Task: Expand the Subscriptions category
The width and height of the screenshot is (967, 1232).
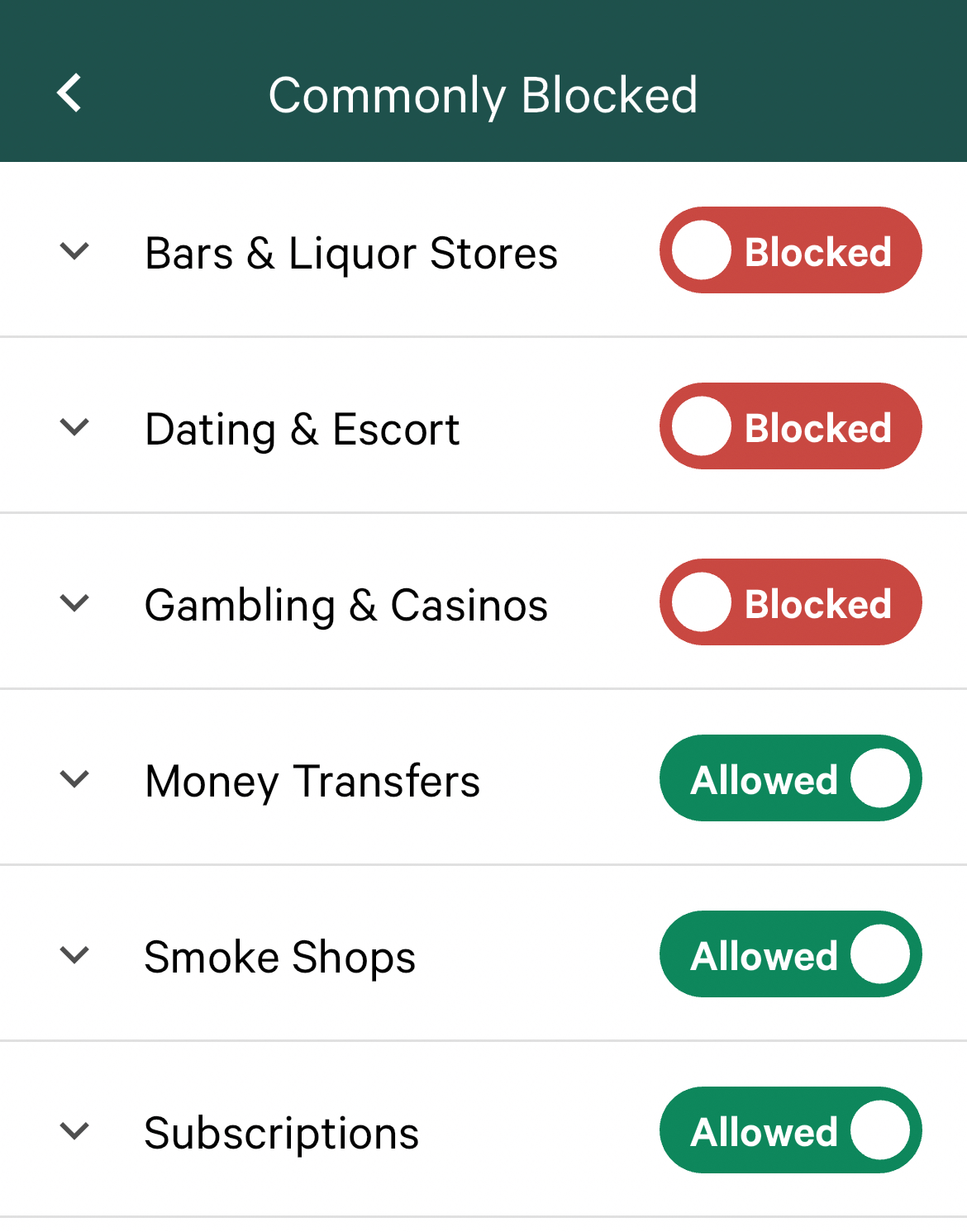Action: (x=74, y=1130)
